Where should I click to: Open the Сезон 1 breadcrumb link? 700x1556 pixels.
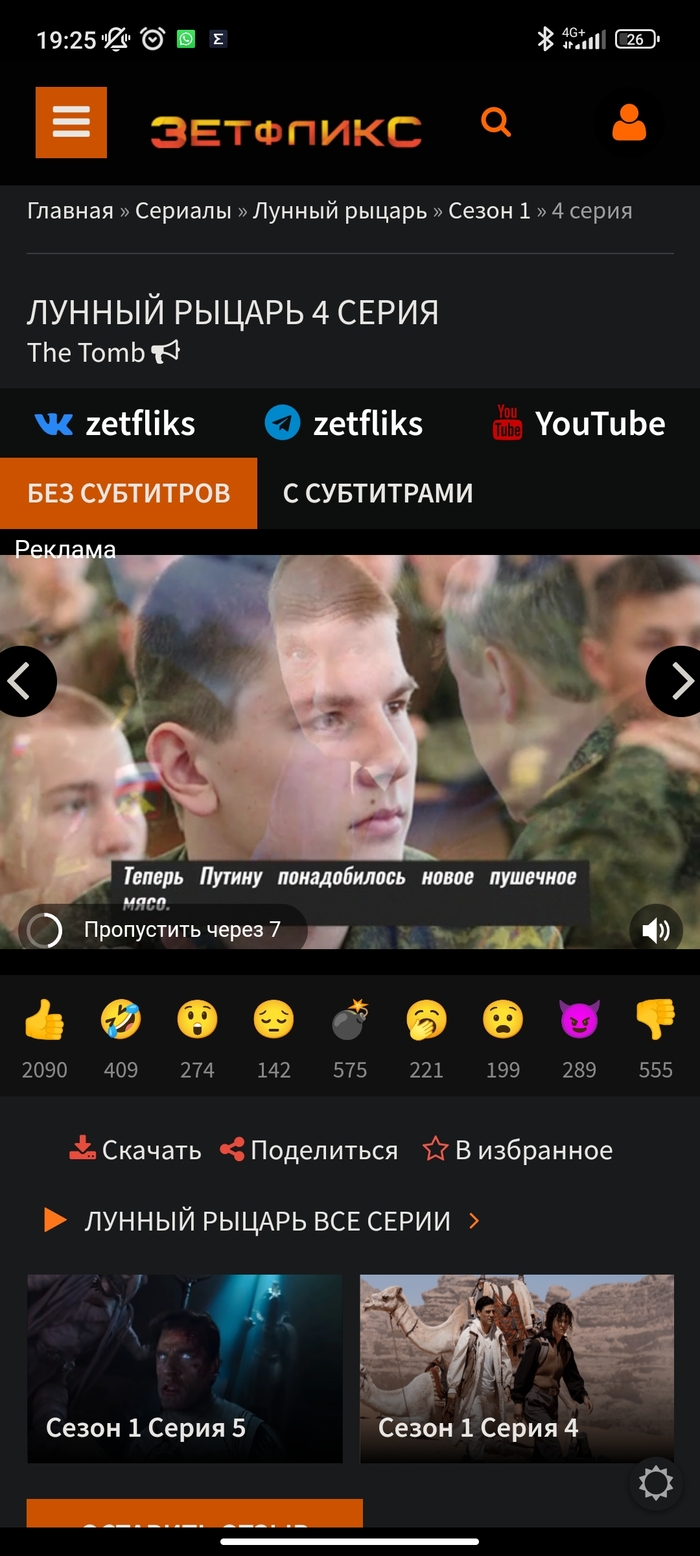[489, 211]
